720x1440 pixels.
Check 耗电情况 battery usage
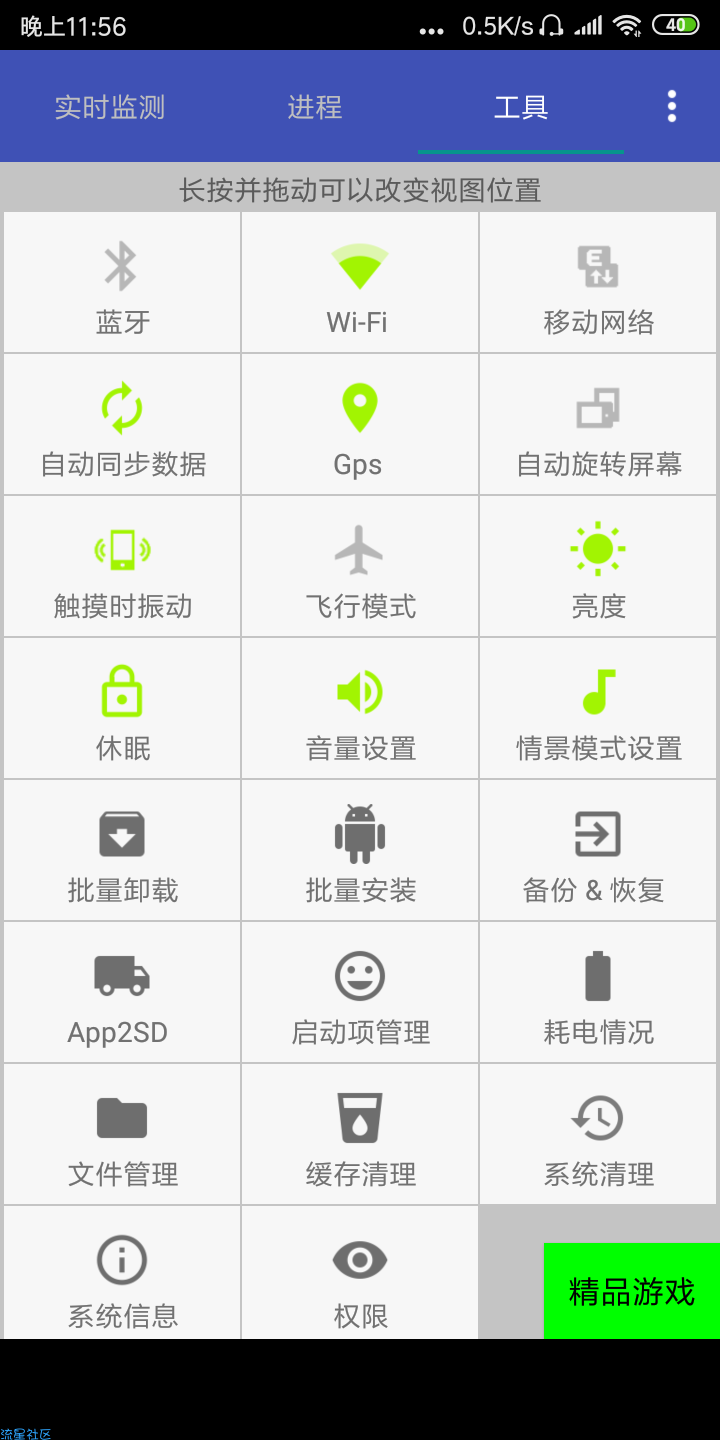pos(598,992)
